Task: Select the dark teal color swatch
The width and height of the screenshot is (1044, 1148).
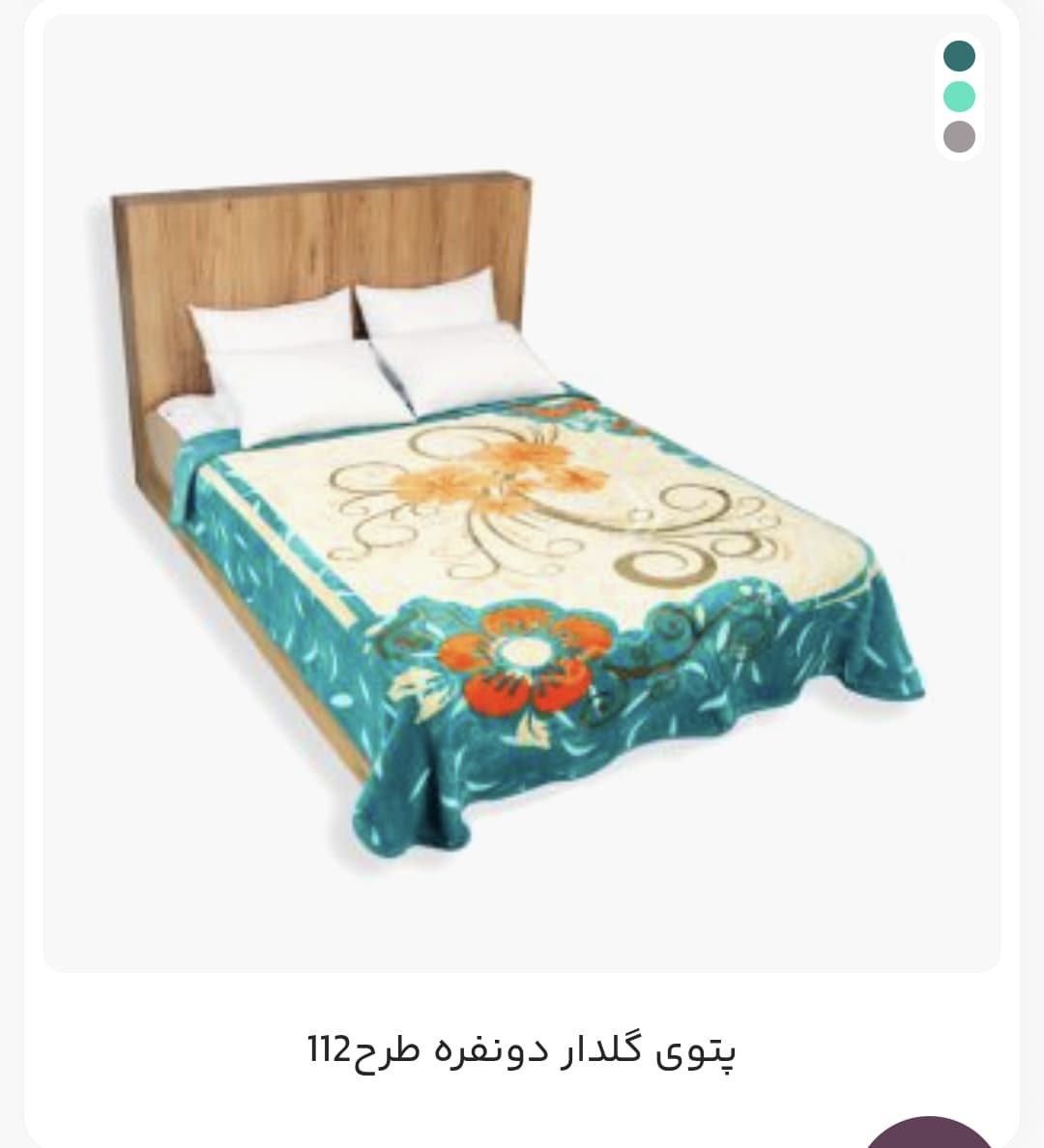Action: tap(959, 56)
